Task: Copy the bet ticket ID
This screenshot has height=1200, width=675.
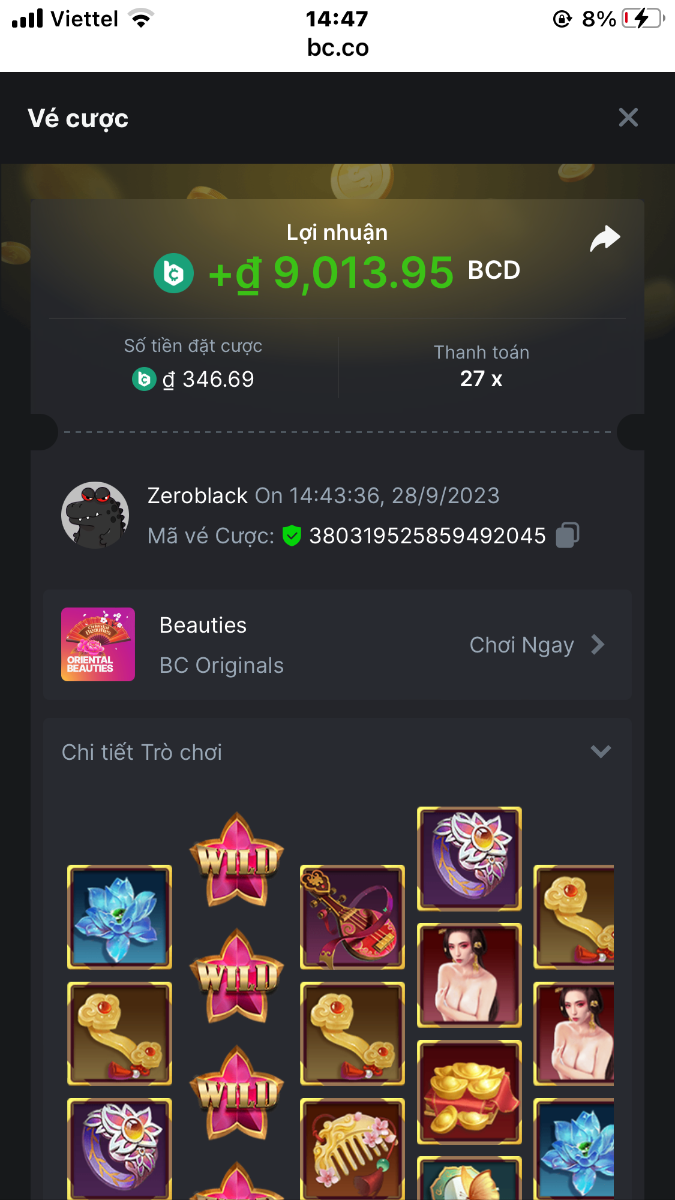Action: coord(567,535)
